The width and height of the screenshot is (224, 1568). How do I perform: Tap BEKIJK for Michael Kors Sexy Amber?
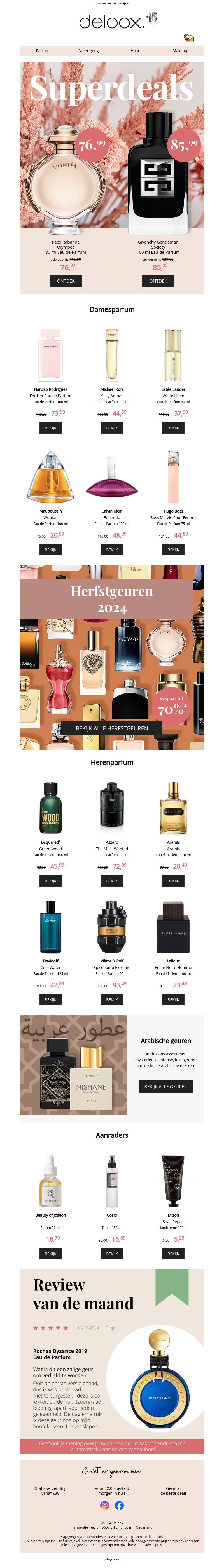tap(112, 428)
